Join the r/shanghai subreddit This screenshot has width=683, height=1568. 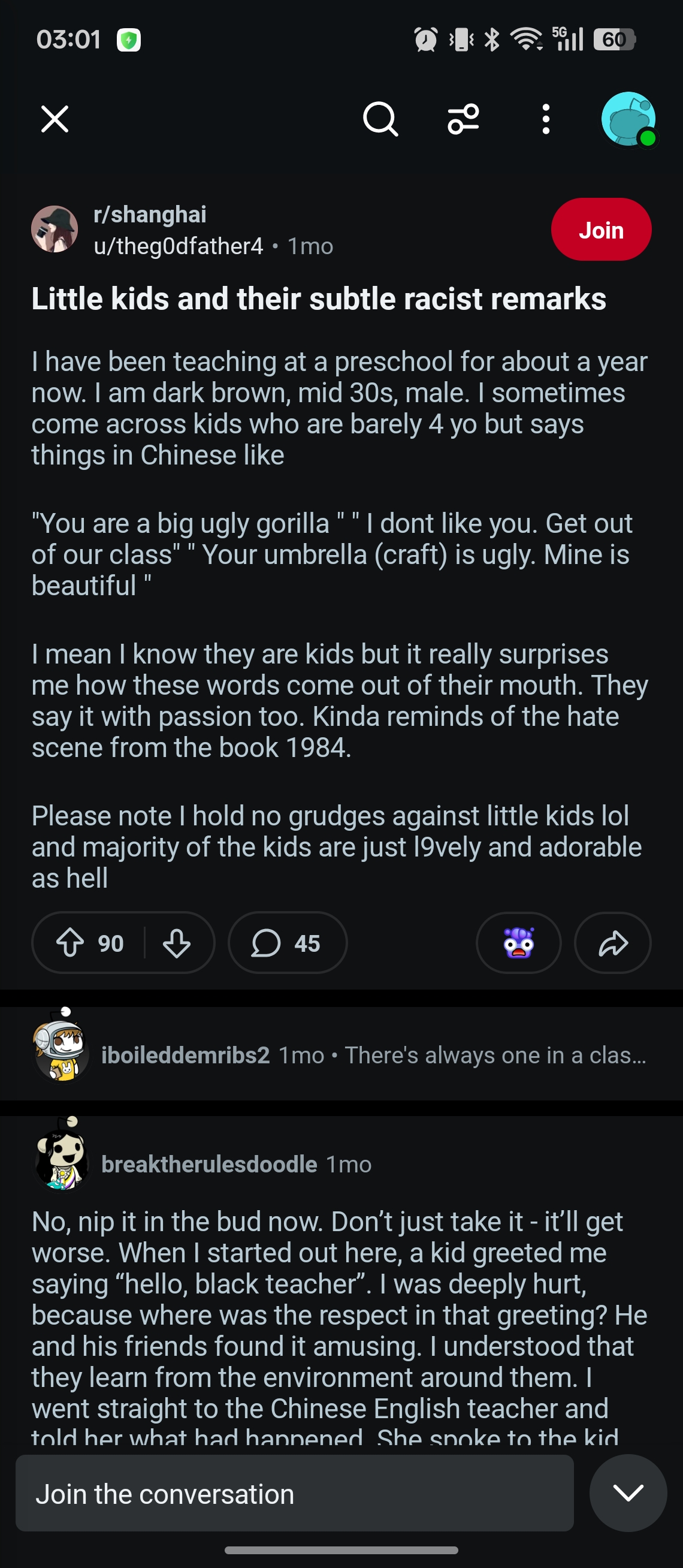601,230
